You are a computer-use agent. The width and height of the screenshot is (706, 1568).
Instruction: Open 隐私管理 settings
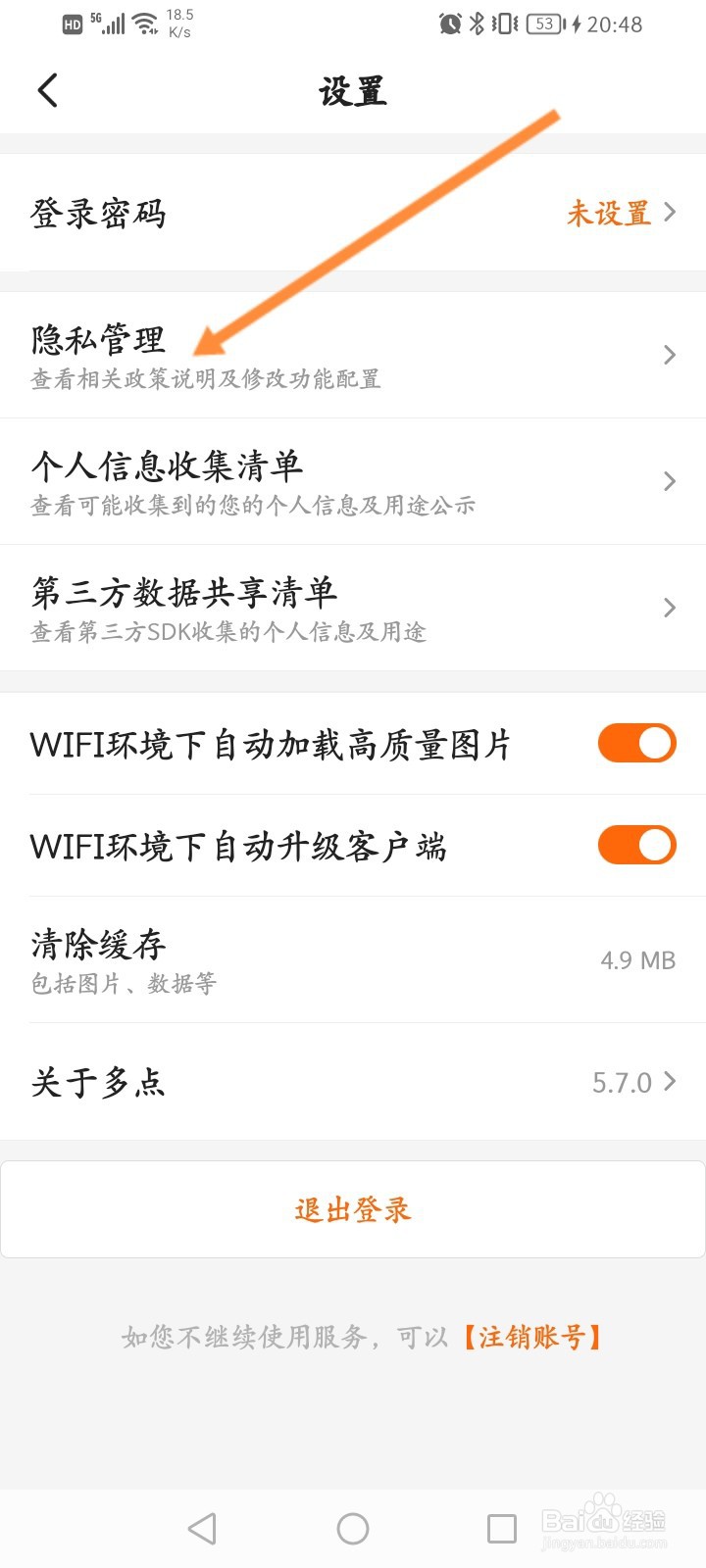point(353,355)
